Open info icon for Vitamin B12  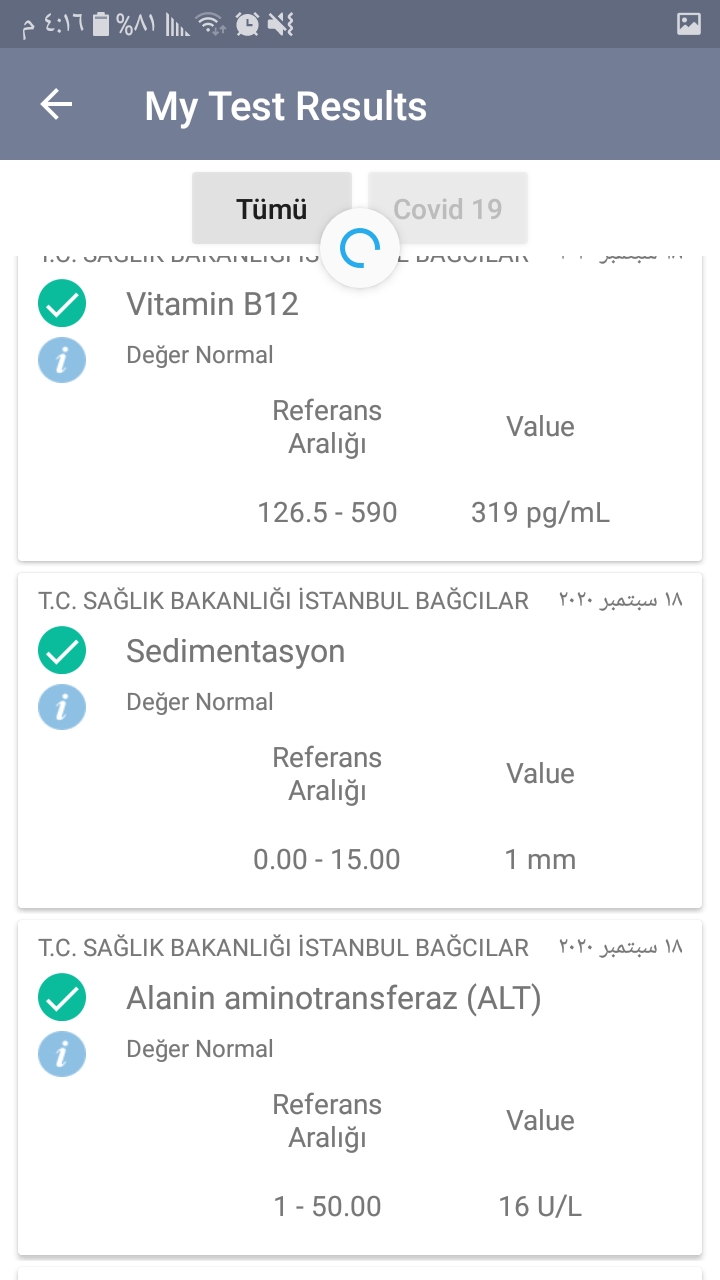pos(62,360)
